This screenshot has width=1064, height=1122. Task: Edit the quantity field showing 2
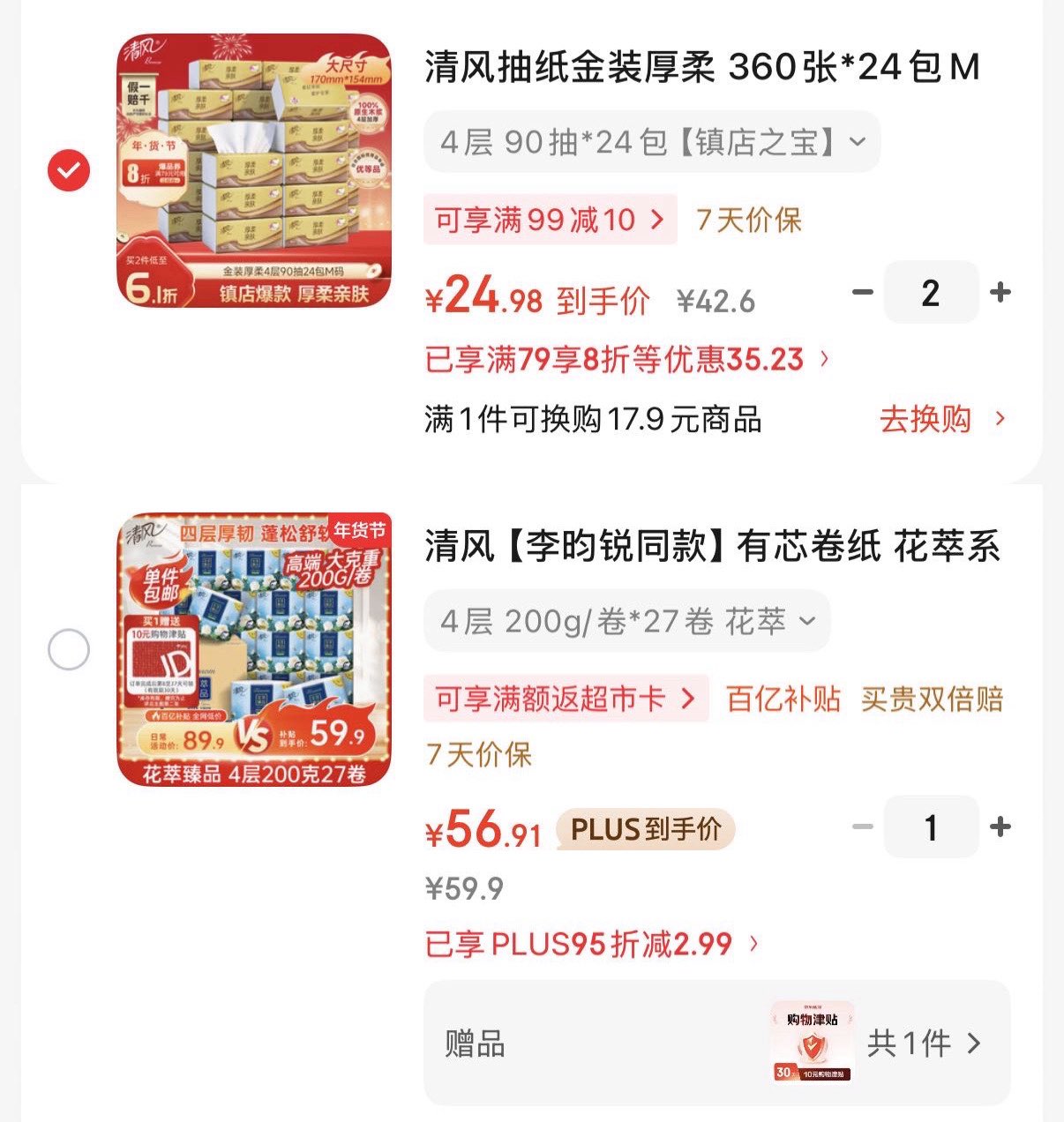(x=931, y=293)
